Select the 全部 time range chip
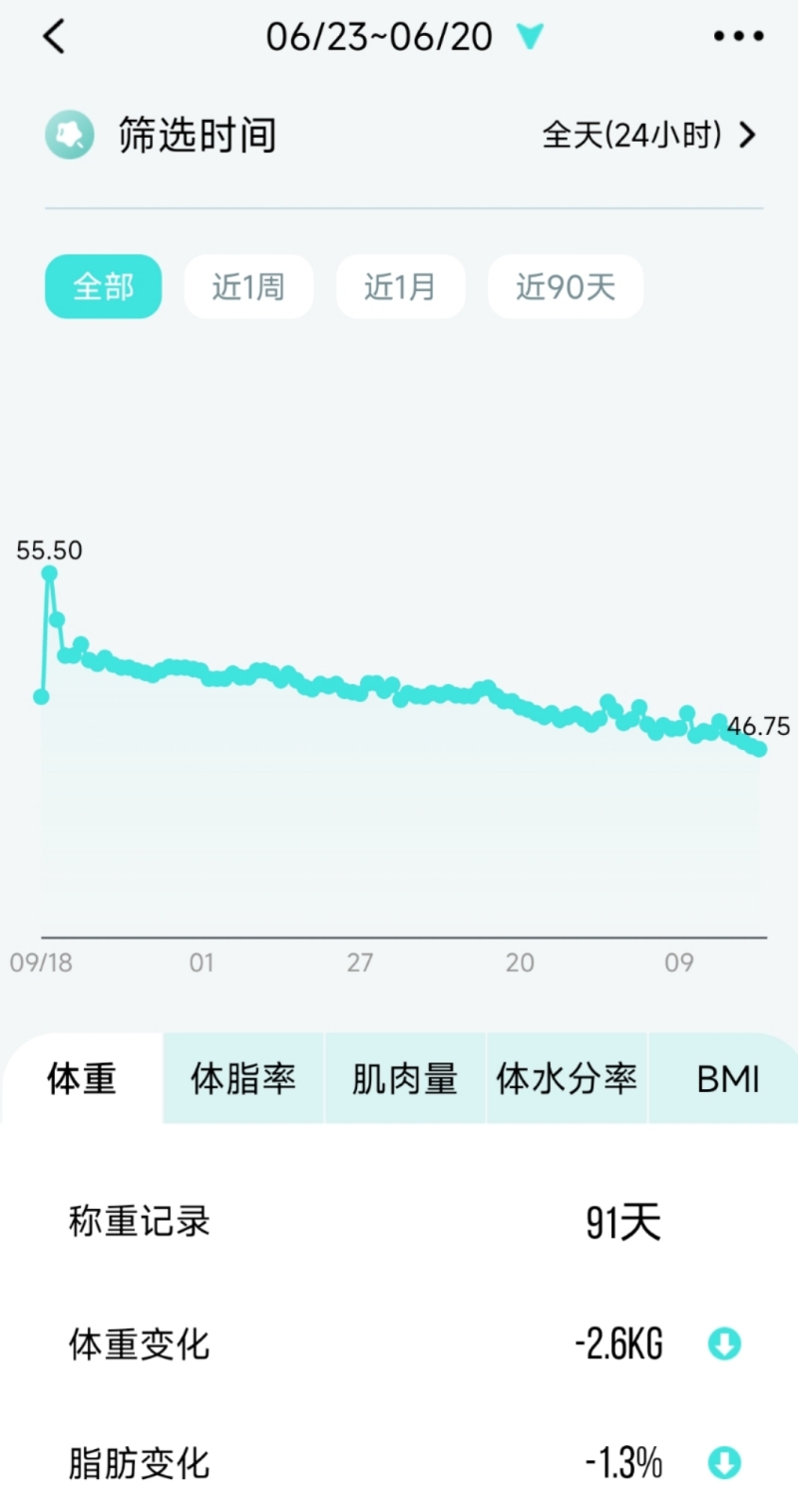The width and height of the screenshot is (798, 1512). coord(103,287)
